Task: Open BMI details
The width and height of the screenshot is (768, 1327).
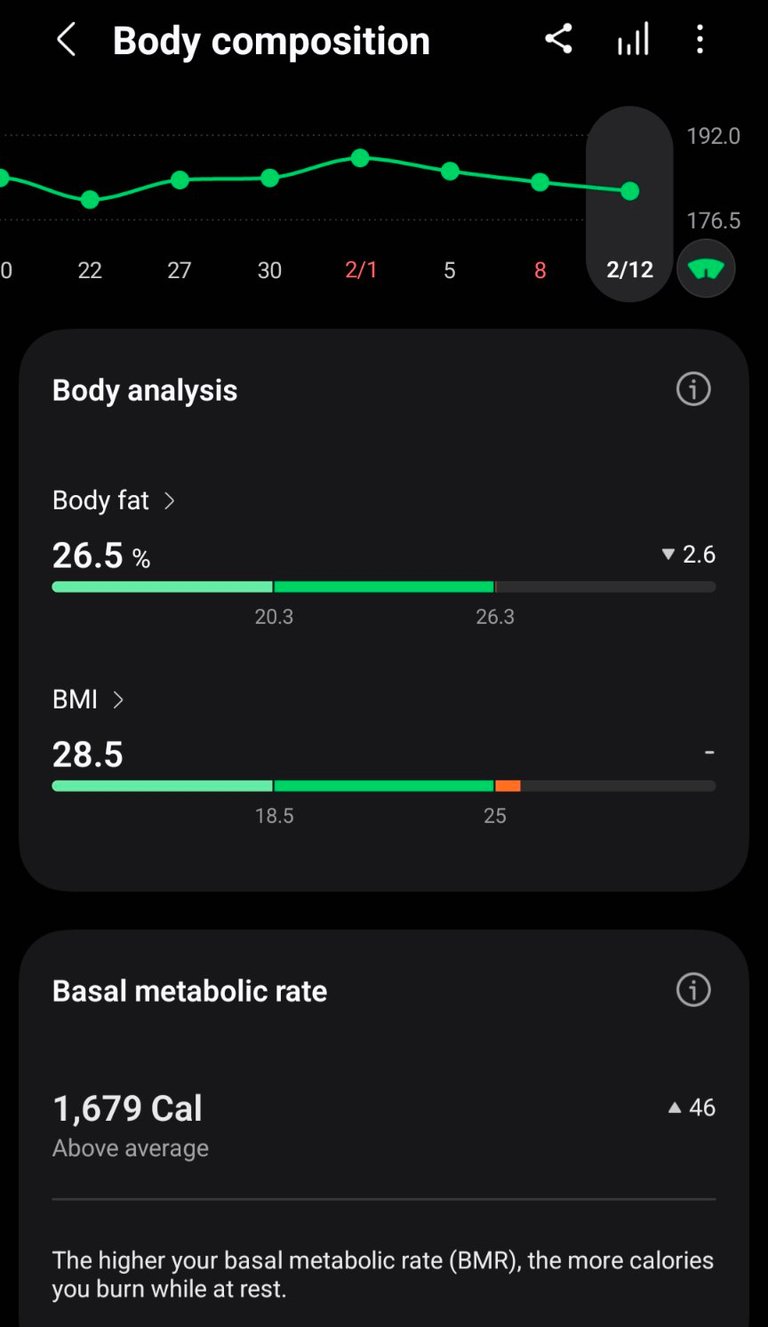Action: [88, 699]
